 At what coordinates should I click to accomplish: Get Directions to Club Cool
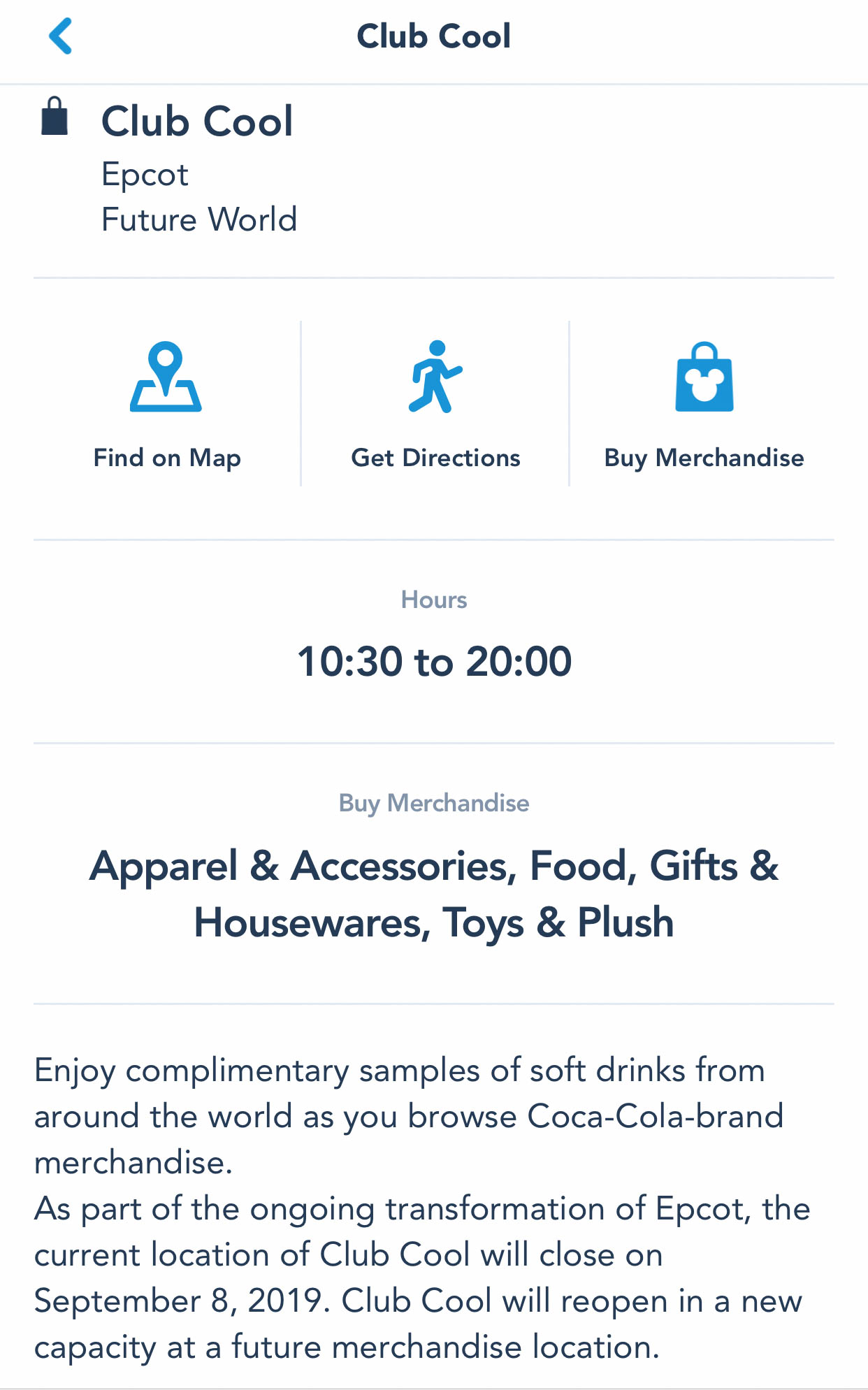(x=435, y=404)
